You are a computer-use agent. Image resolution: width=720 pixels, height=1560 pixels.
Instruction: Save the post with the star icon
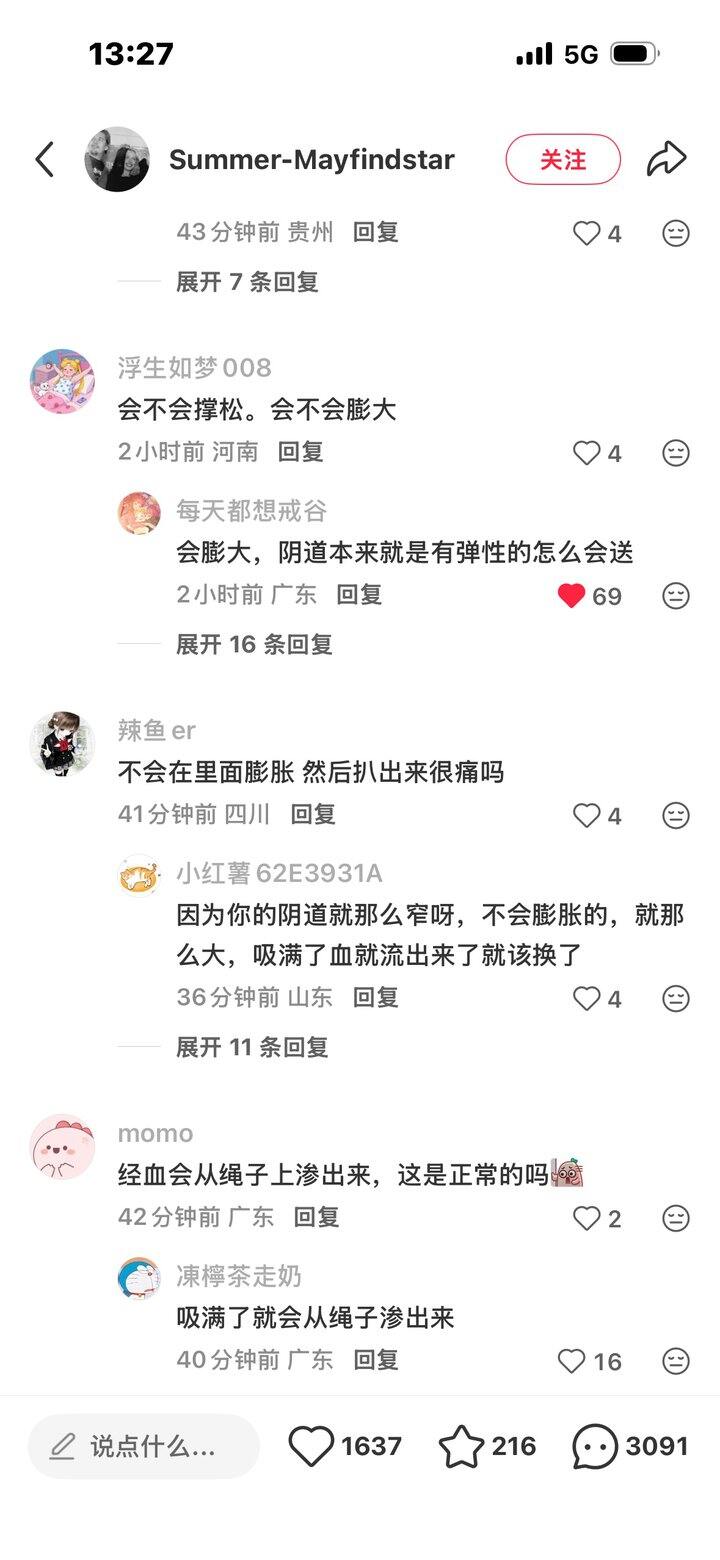pyautogui.click(x=461, y=1446)
